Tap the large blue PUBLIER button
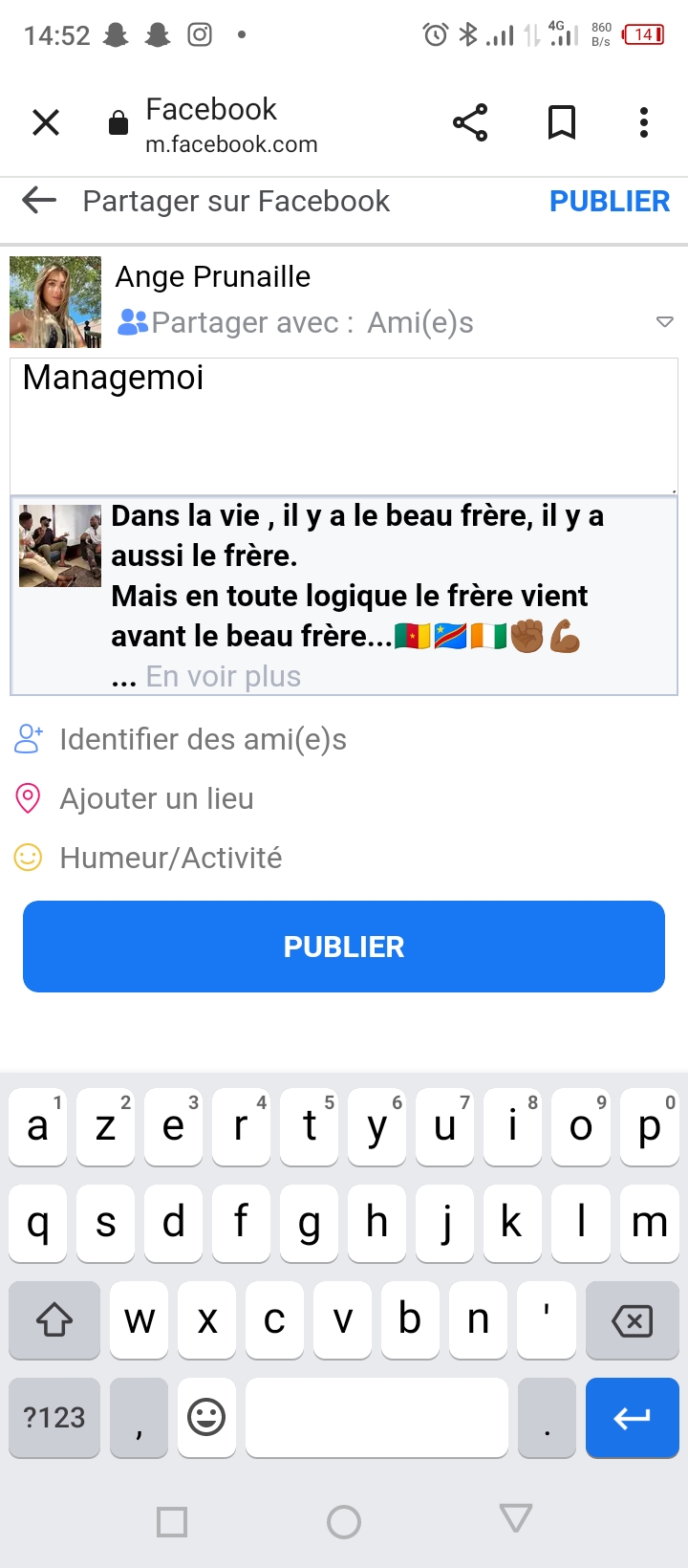Screen dimensions: 688x1568 pyautogui.click(x=344, y=947)
